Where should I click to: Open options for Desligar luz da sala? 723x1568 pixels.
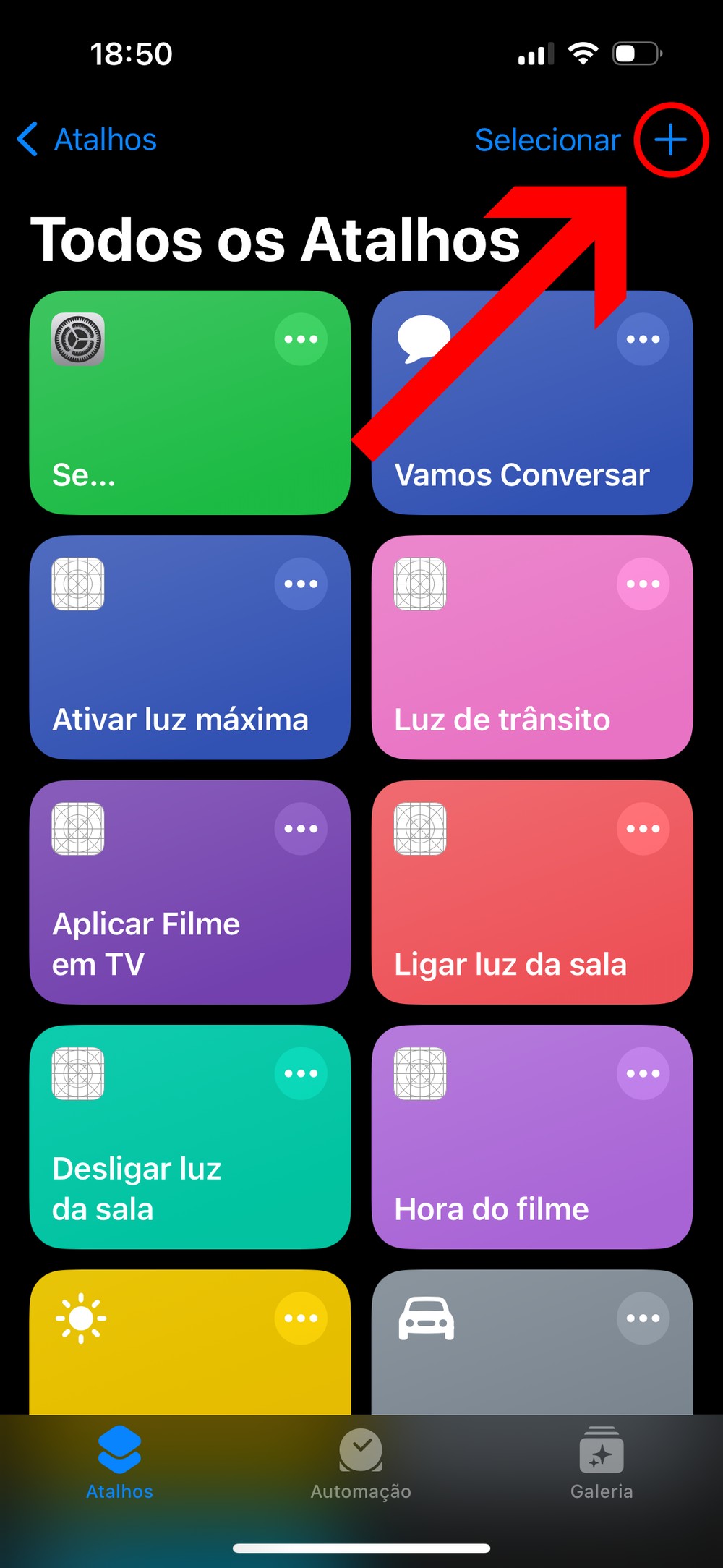point(301,1073)
